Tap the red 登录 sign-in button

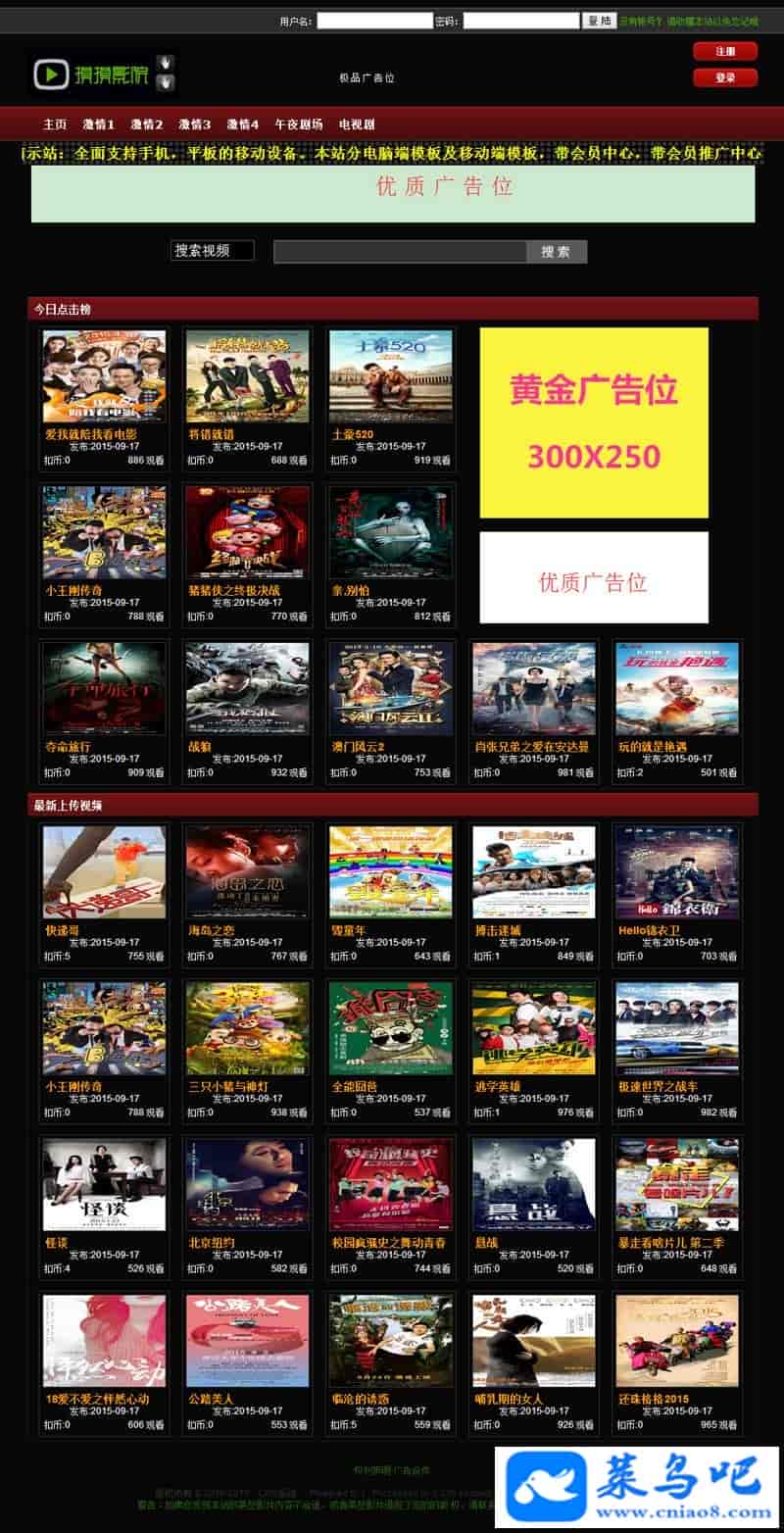click(x=725, y=77)
